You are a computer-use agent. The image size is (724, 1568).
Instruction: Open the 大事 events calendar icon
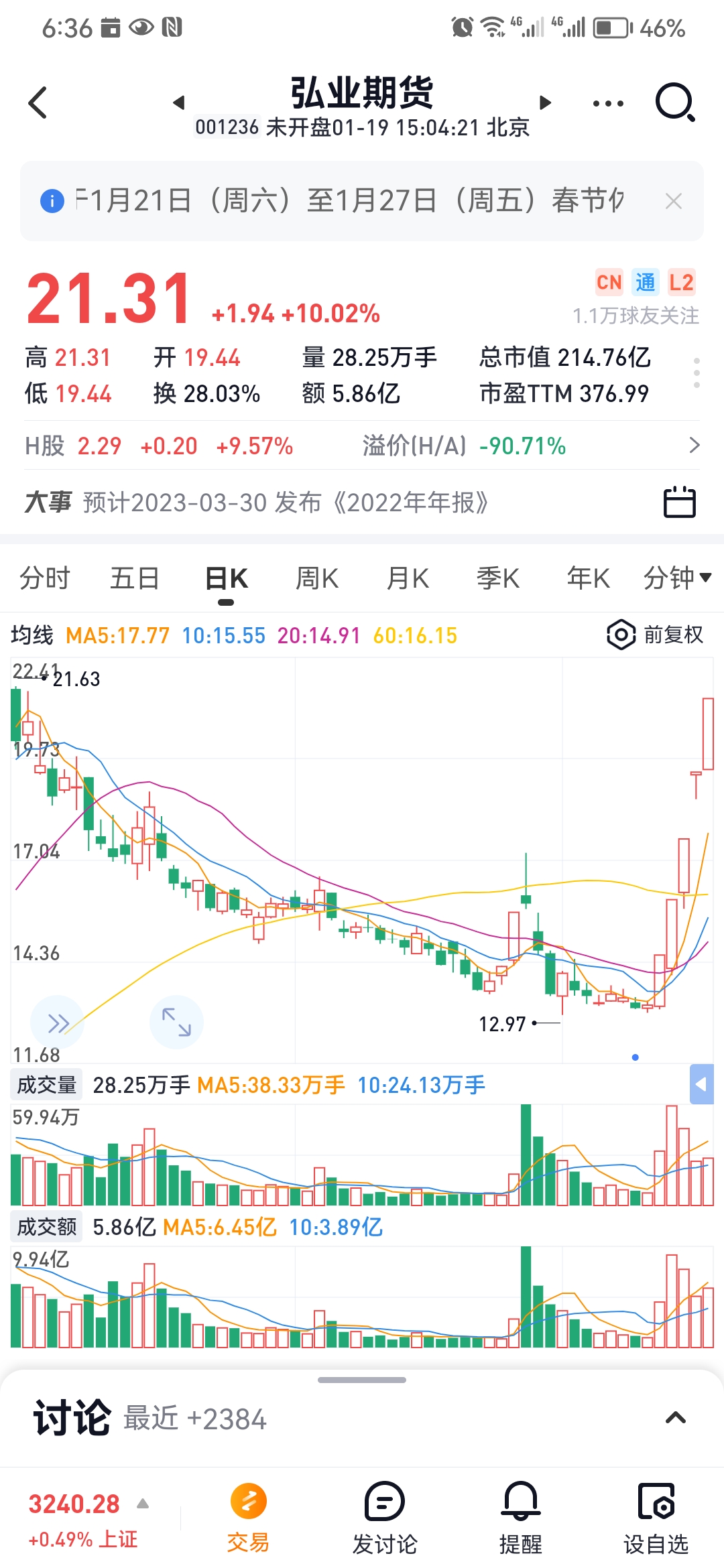coord(679,502)
